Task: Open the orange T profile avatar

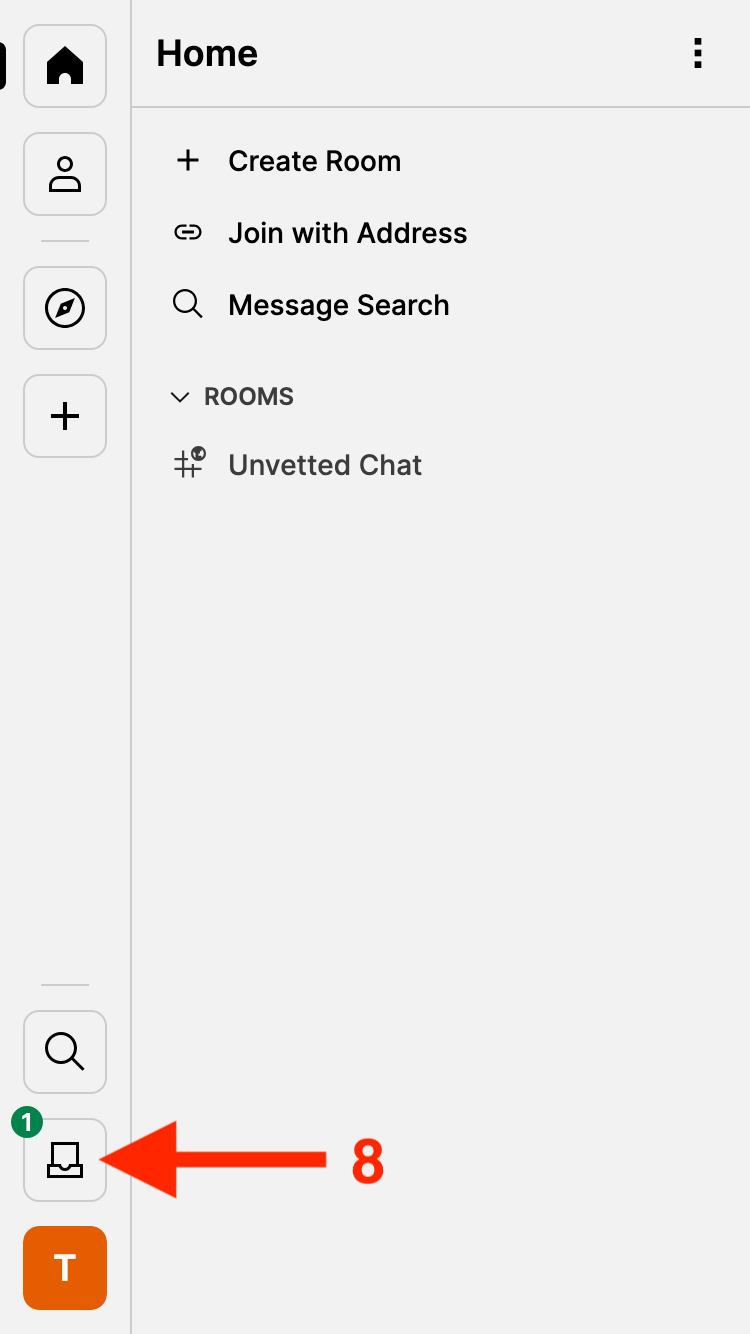Action: coord(65,1268)
